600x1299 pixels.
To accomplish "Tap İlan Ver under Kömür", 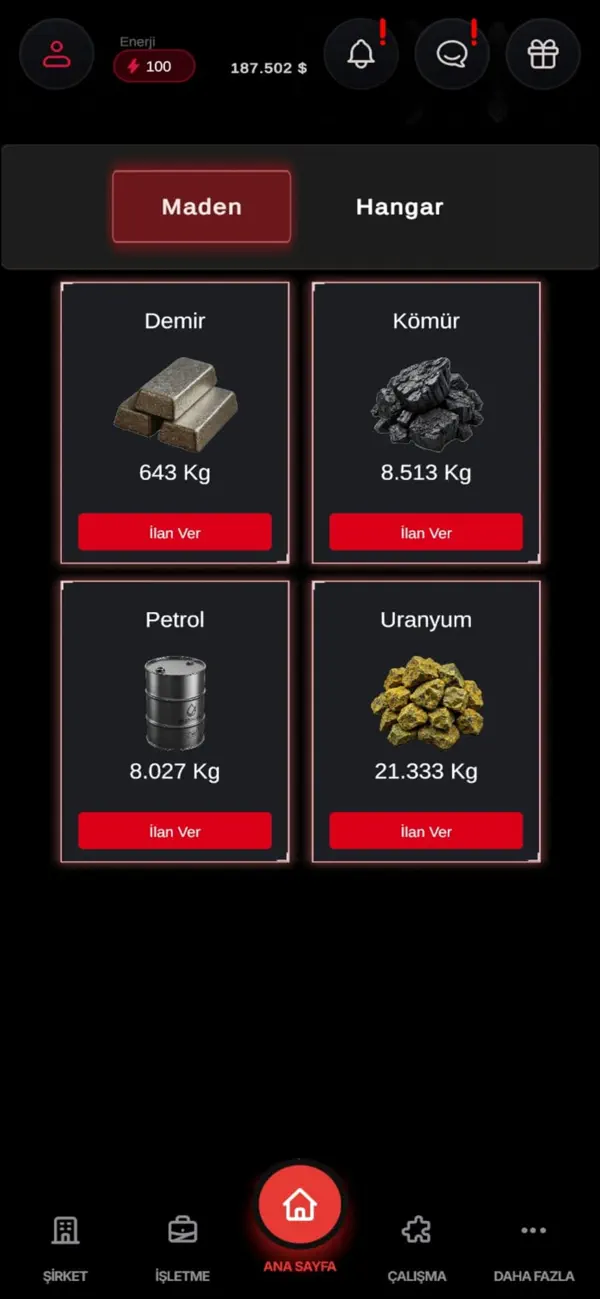I will (426, 532).
